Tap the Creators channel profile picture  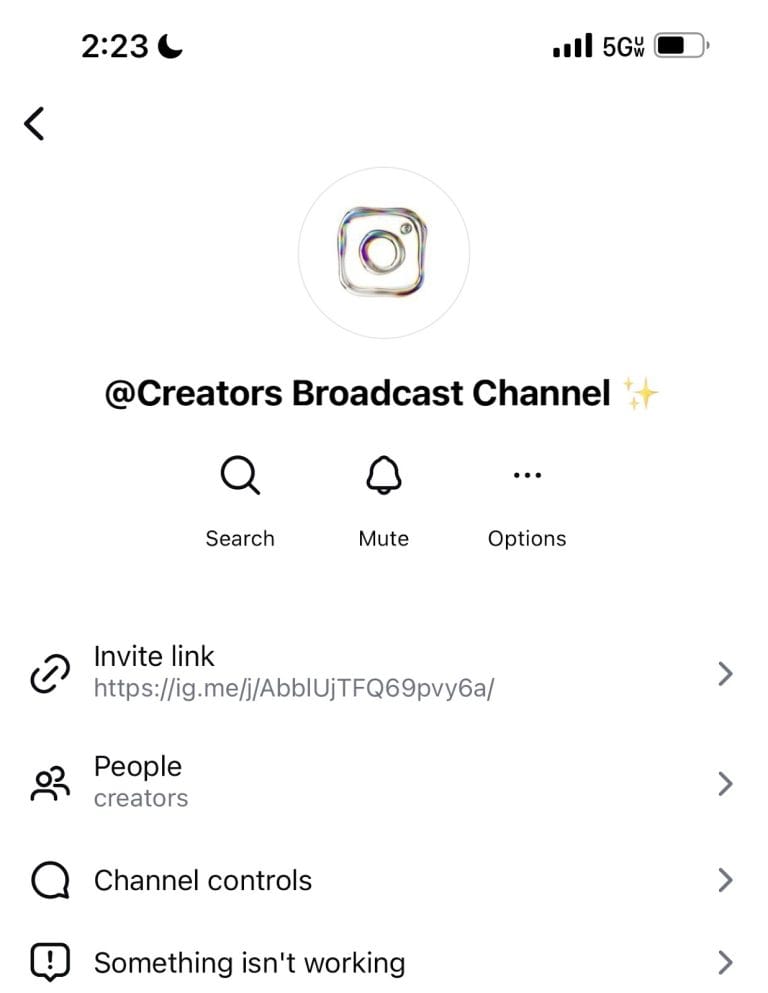pyautogui.click(x=384, y=255)
